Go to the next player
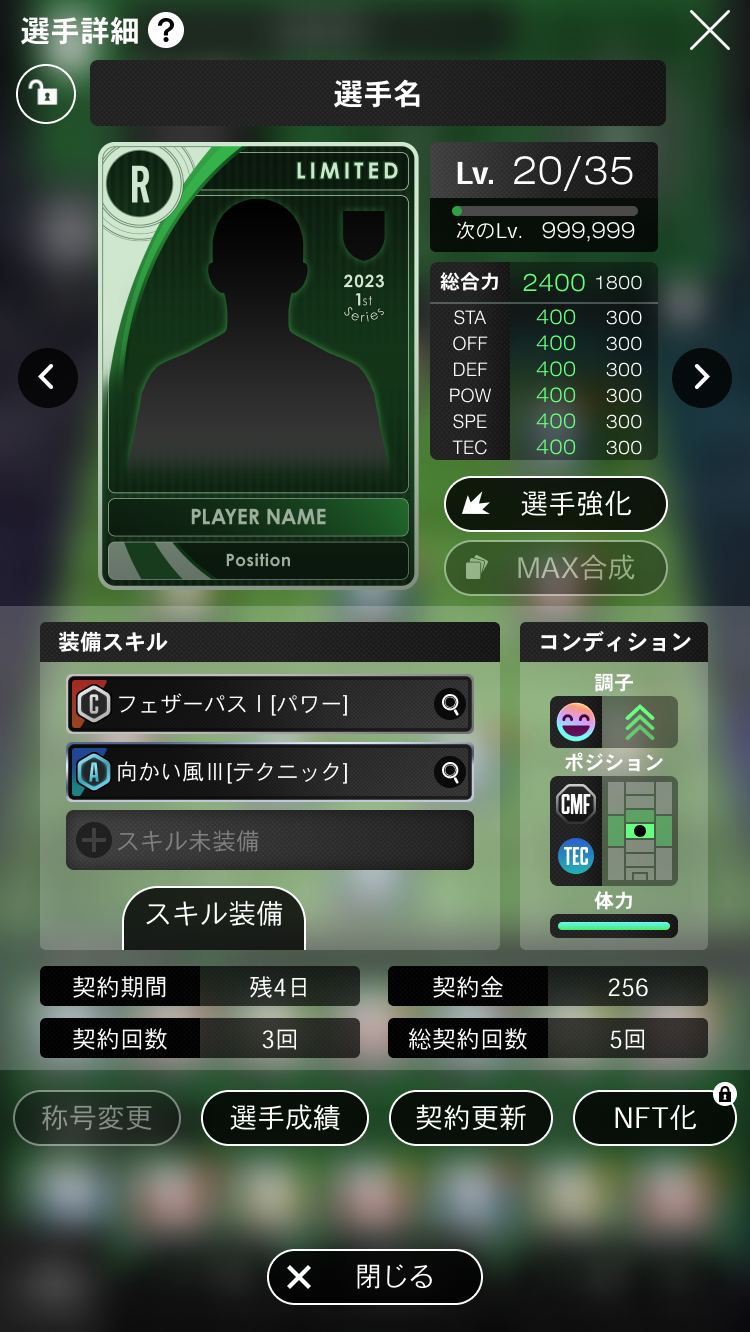 click(702, 377)
